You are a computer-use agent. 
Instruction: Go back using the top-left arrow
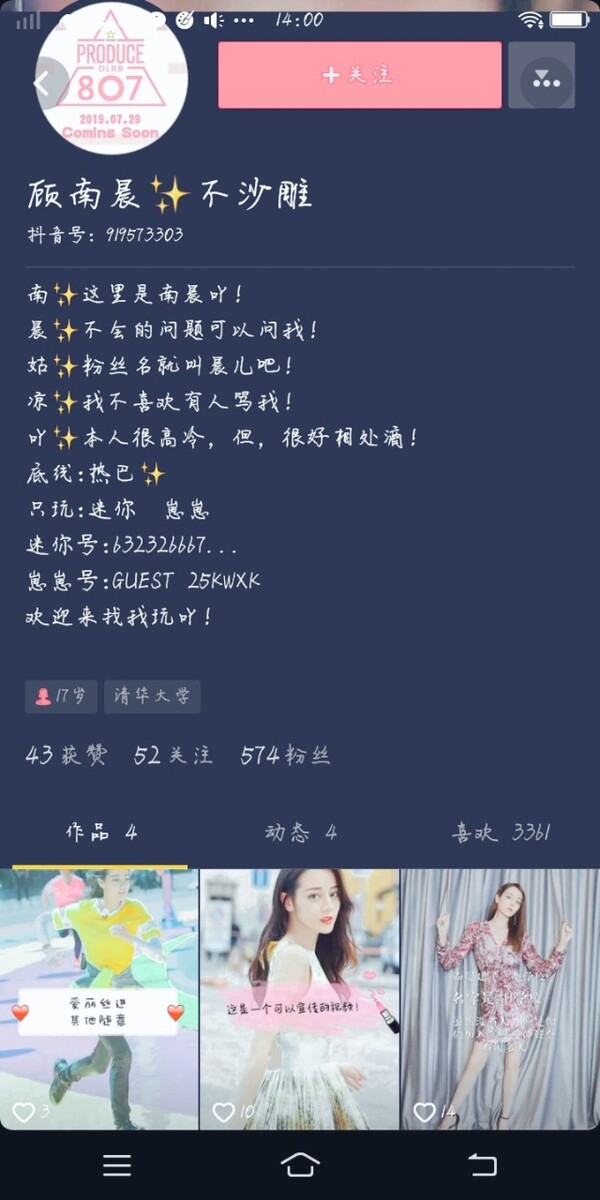coord(42,82)
